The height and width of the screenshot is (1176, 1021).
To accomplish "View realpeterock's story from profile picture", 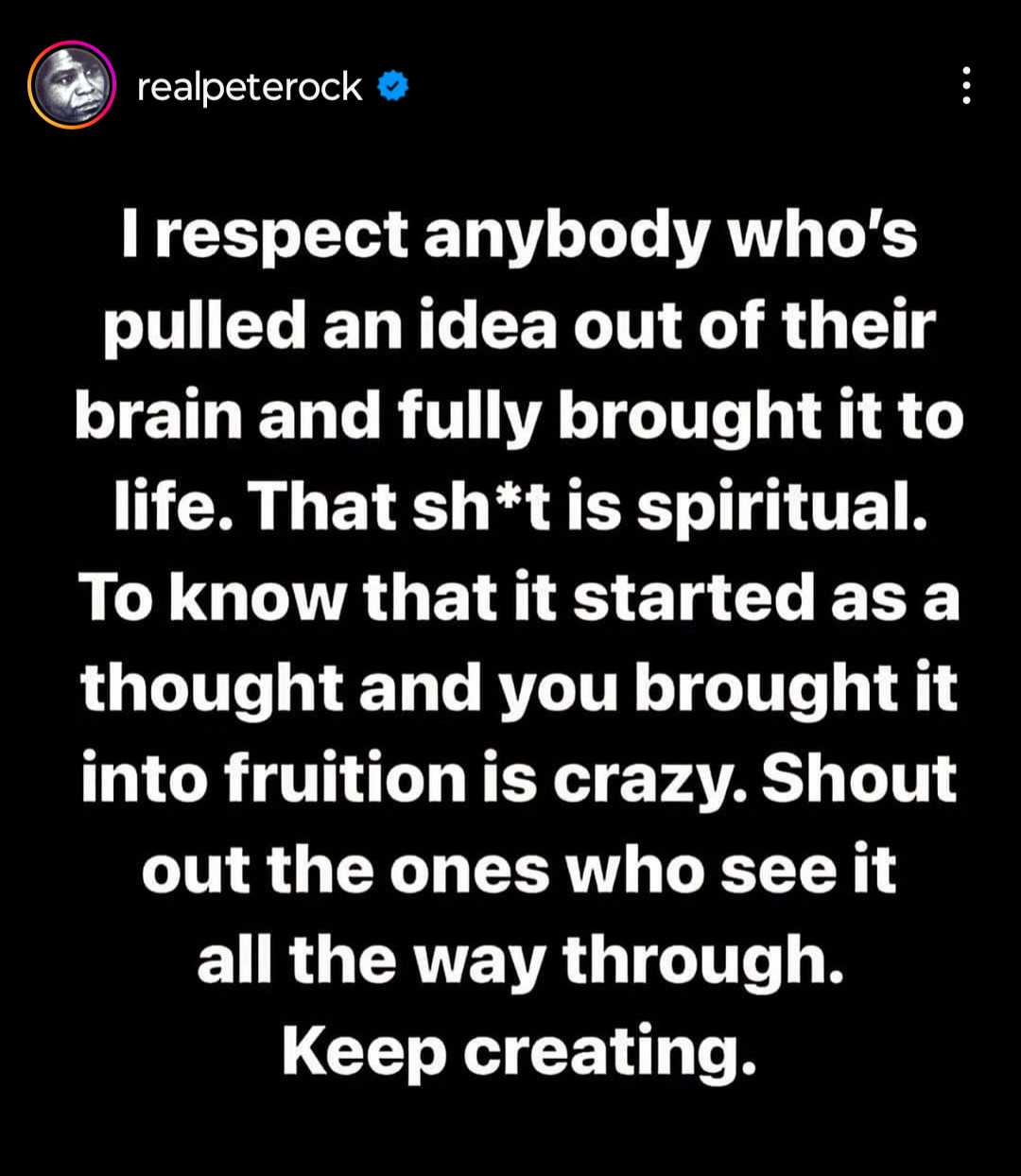I will click(x=72, y=86).
